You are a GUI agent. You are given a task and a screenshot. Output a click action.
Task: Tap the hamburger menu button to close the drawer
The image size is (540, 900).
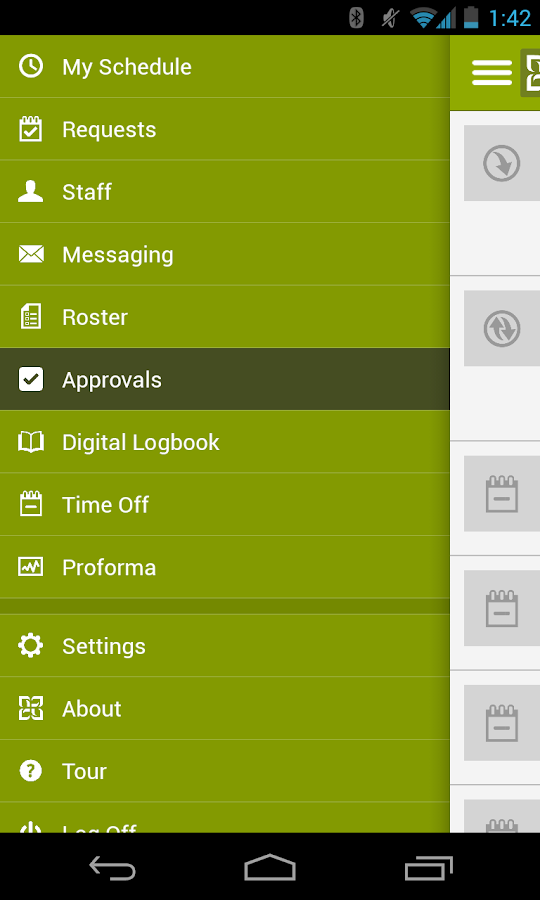(x=492, y=72)
